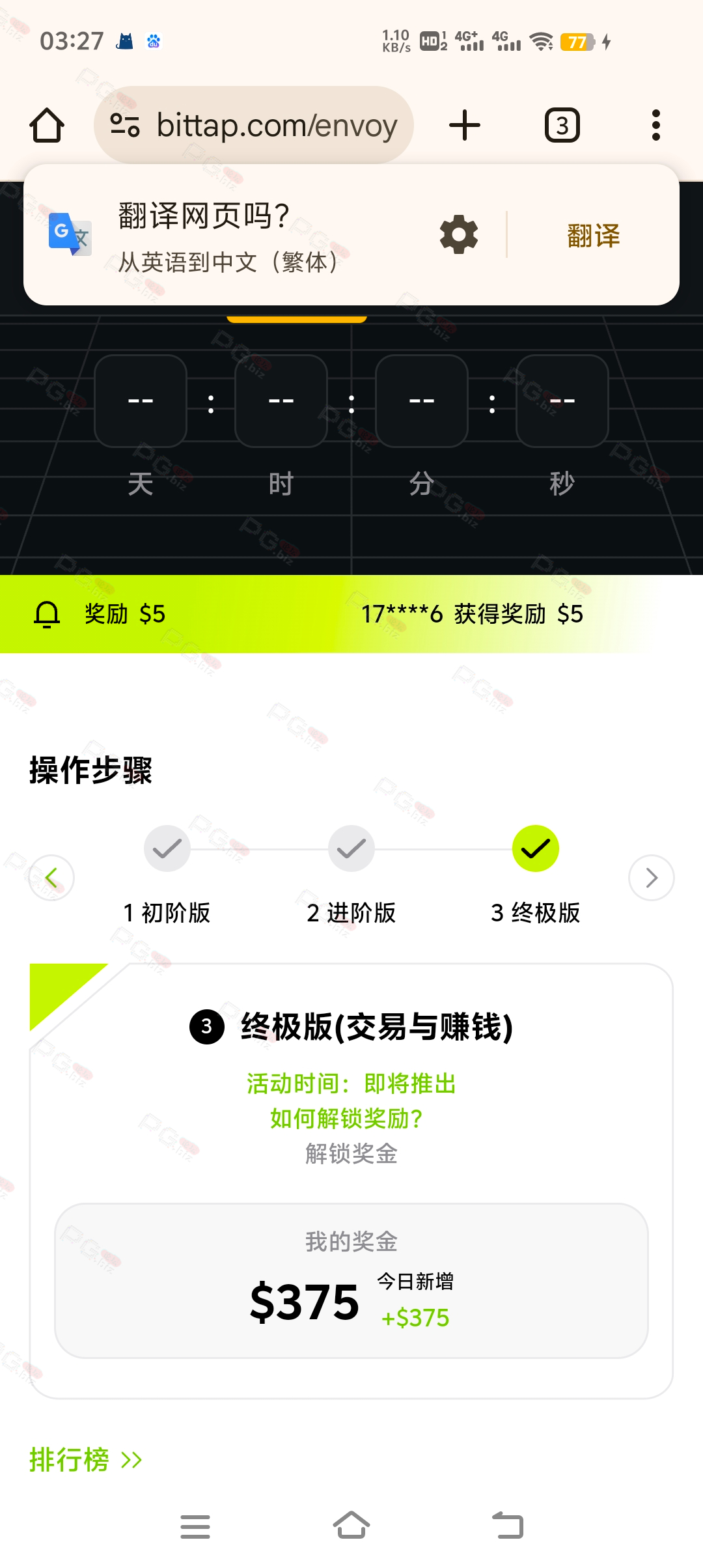Open a new browser tab
Image resolution: width=703 pixels, height=1568 pixels.
click(x=465, y=125)
